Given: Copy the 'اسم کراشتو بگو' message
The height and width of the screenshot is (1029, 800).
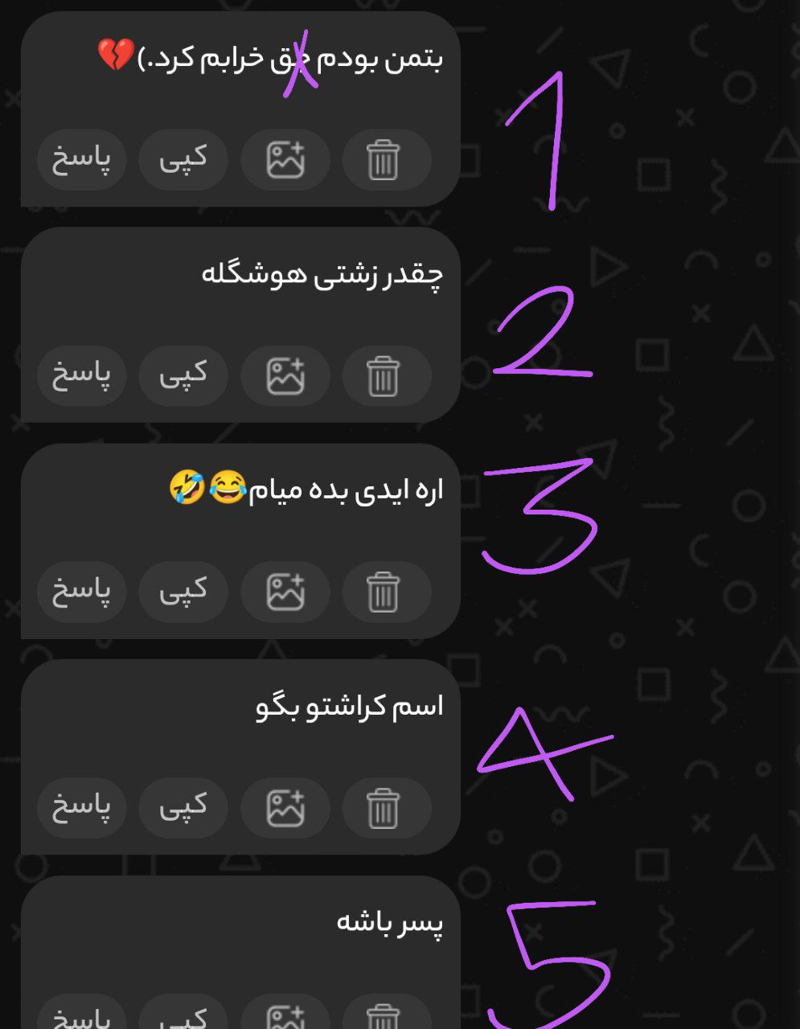Looking at the screenshot, I should (183, 808).
